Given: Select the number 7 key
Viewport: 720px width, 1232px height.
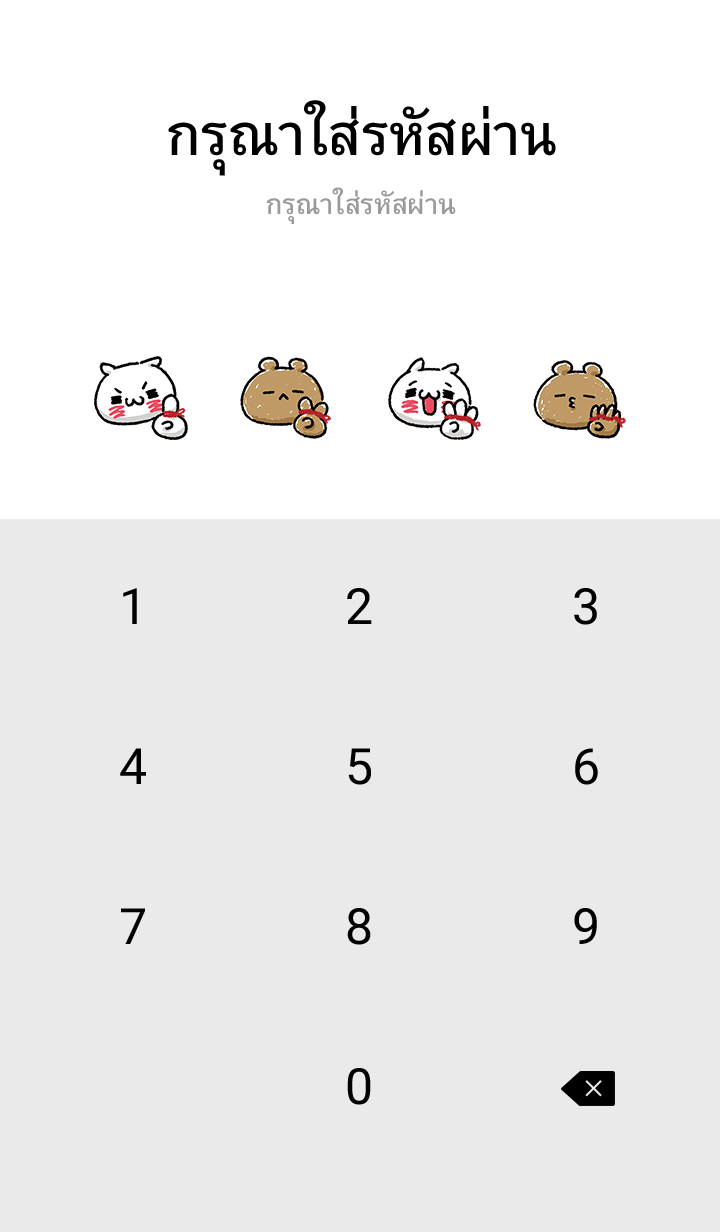Looking at the screenshot, I should (x=132, y=927).
